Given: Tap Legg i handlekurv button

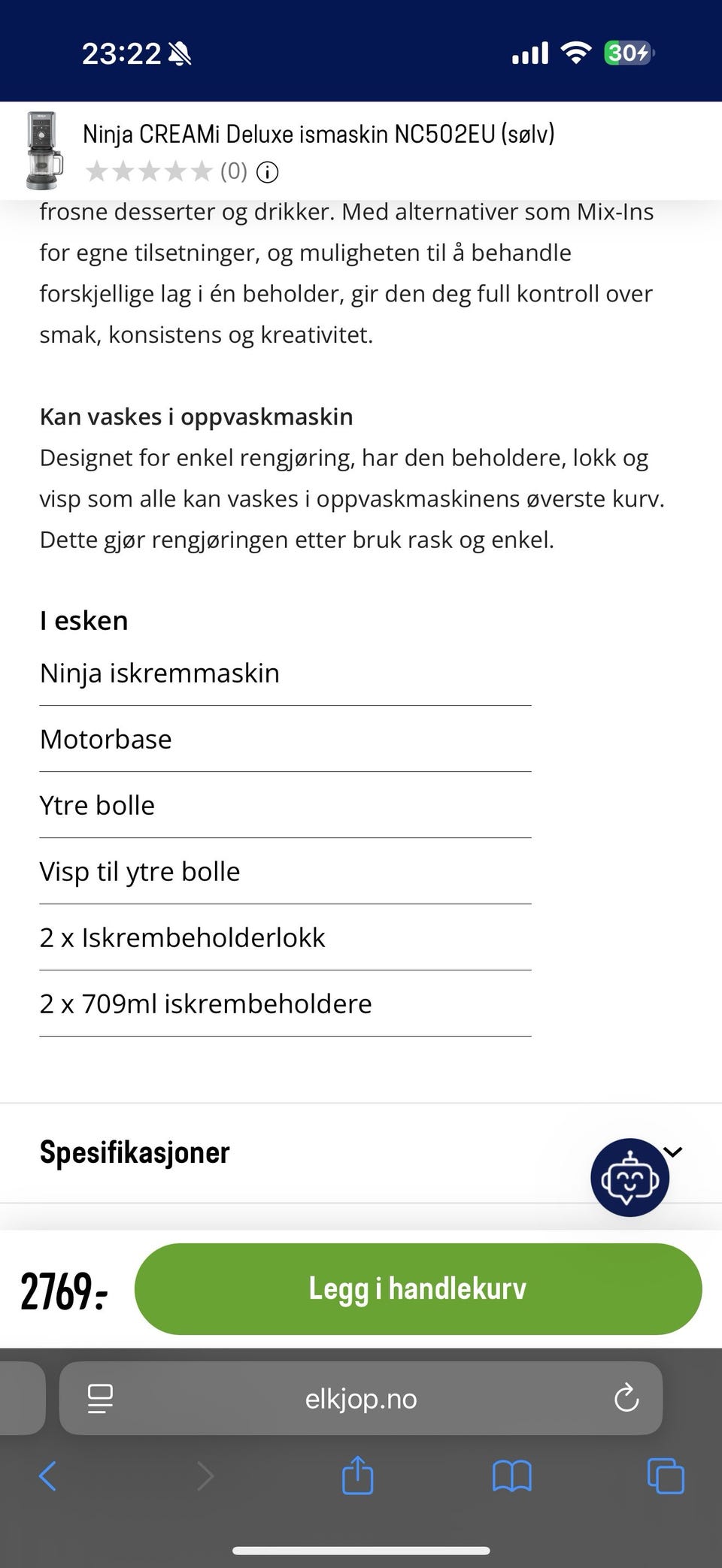Looking at the screenshot, I should click(x=417, y=1288).
